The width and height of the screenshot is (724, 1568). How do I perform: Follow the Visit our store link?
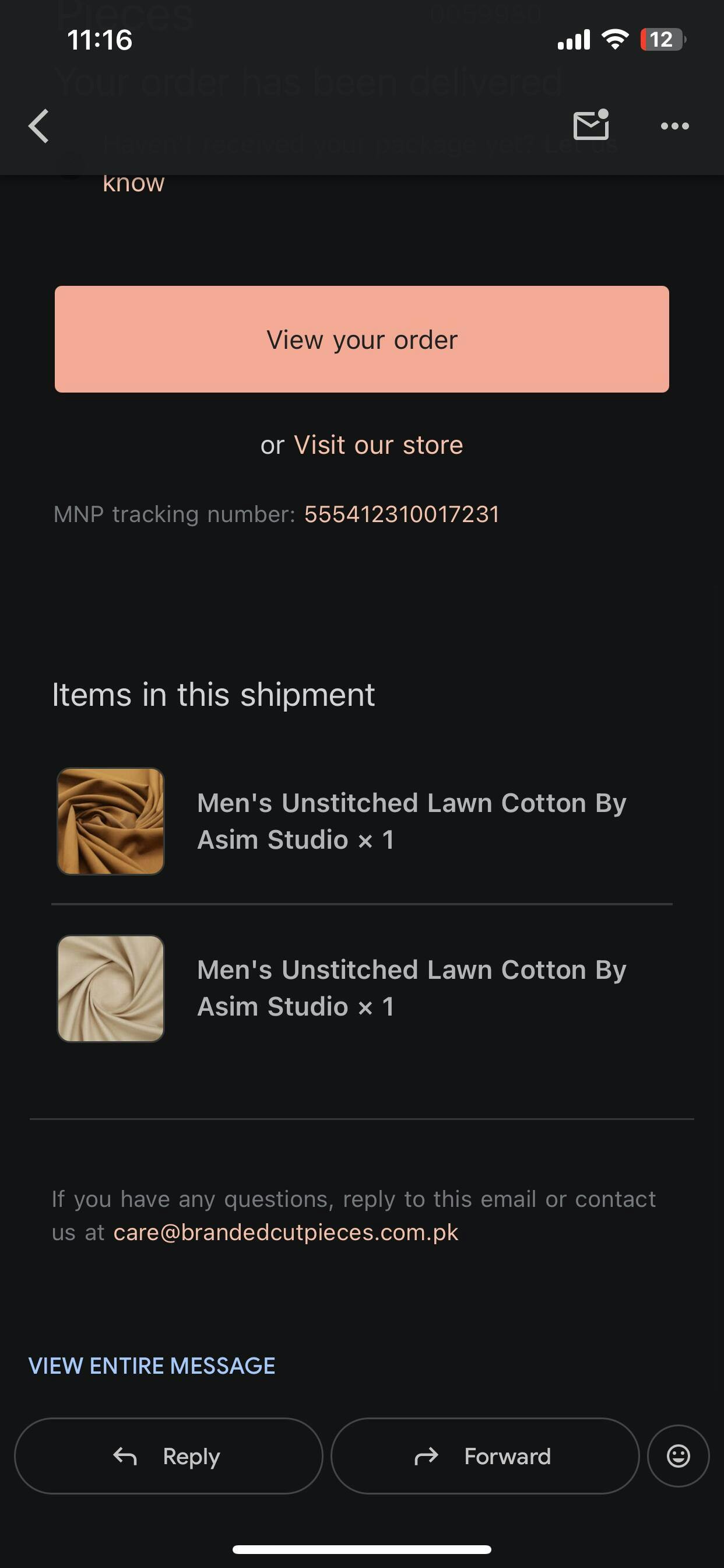pyautogui.click(x=378, y=445)
